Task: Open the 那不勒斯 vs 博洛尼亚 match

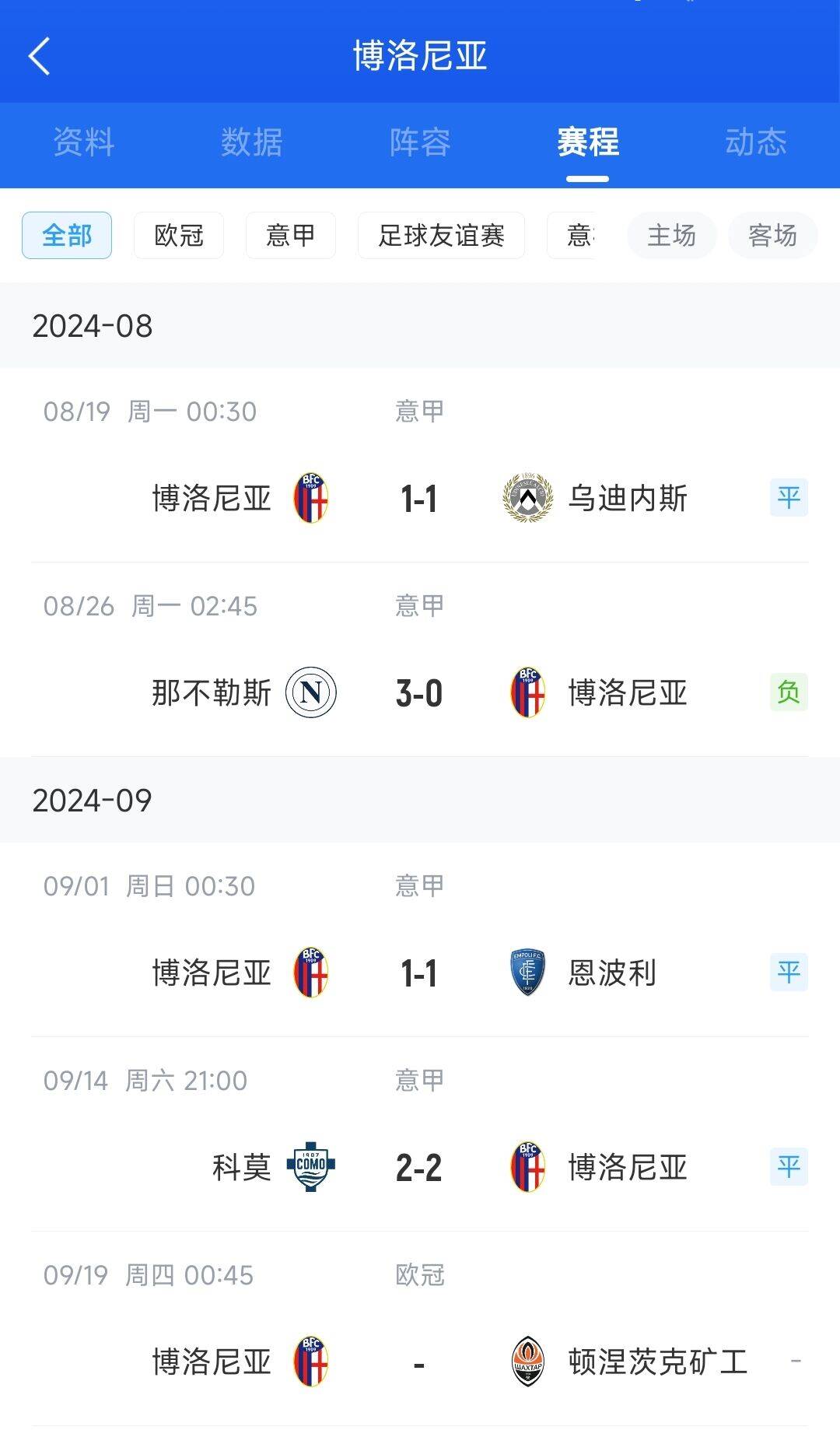Action: point(420,660)
